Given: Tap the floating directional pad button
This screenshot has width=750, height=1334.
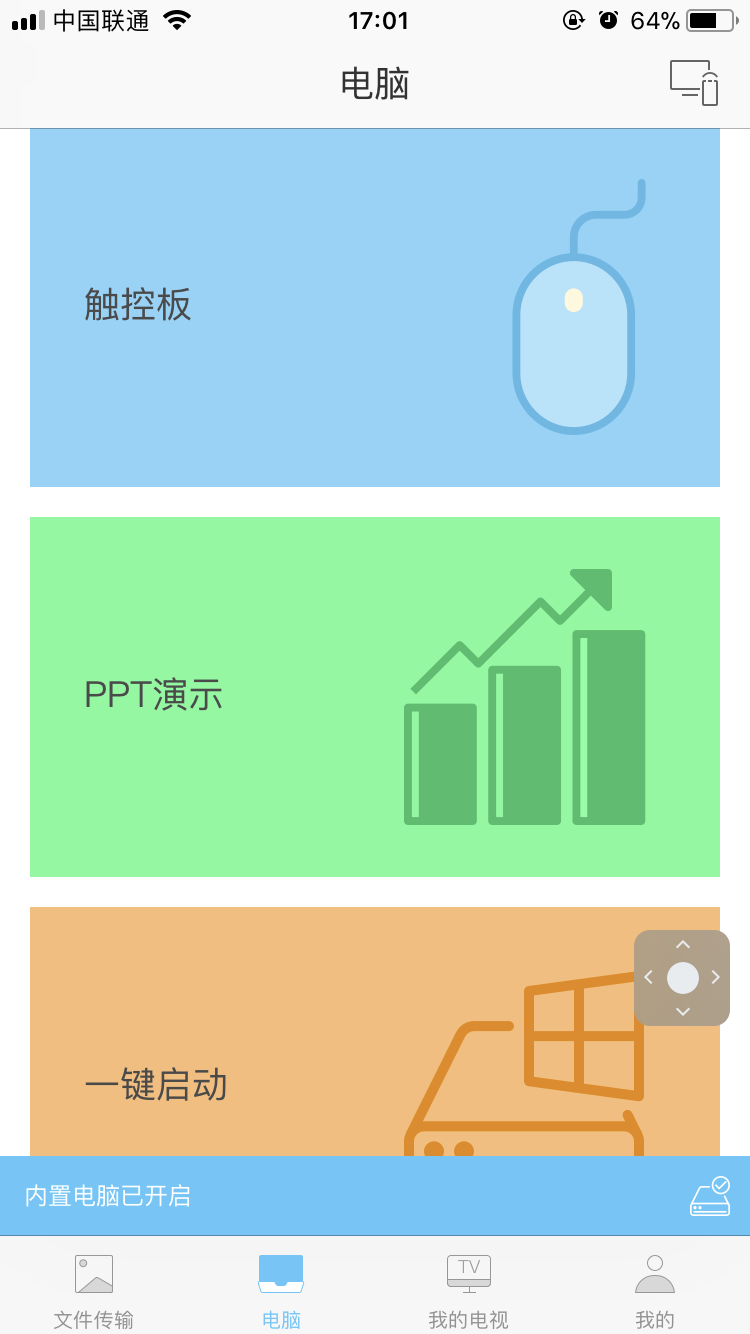Looking at the screenshot, I should [682, 978].
